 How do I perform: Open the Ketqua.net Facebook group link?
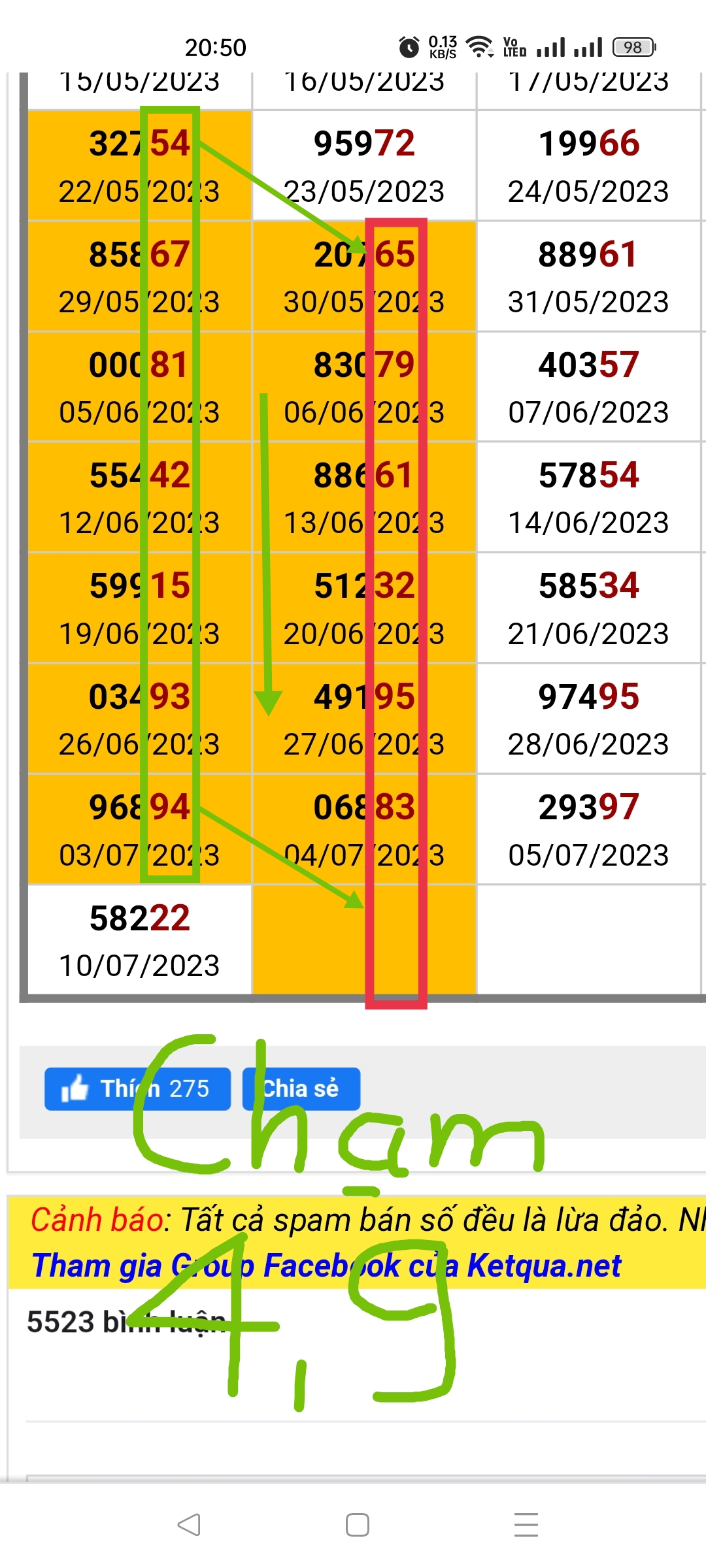[326, 1266]
